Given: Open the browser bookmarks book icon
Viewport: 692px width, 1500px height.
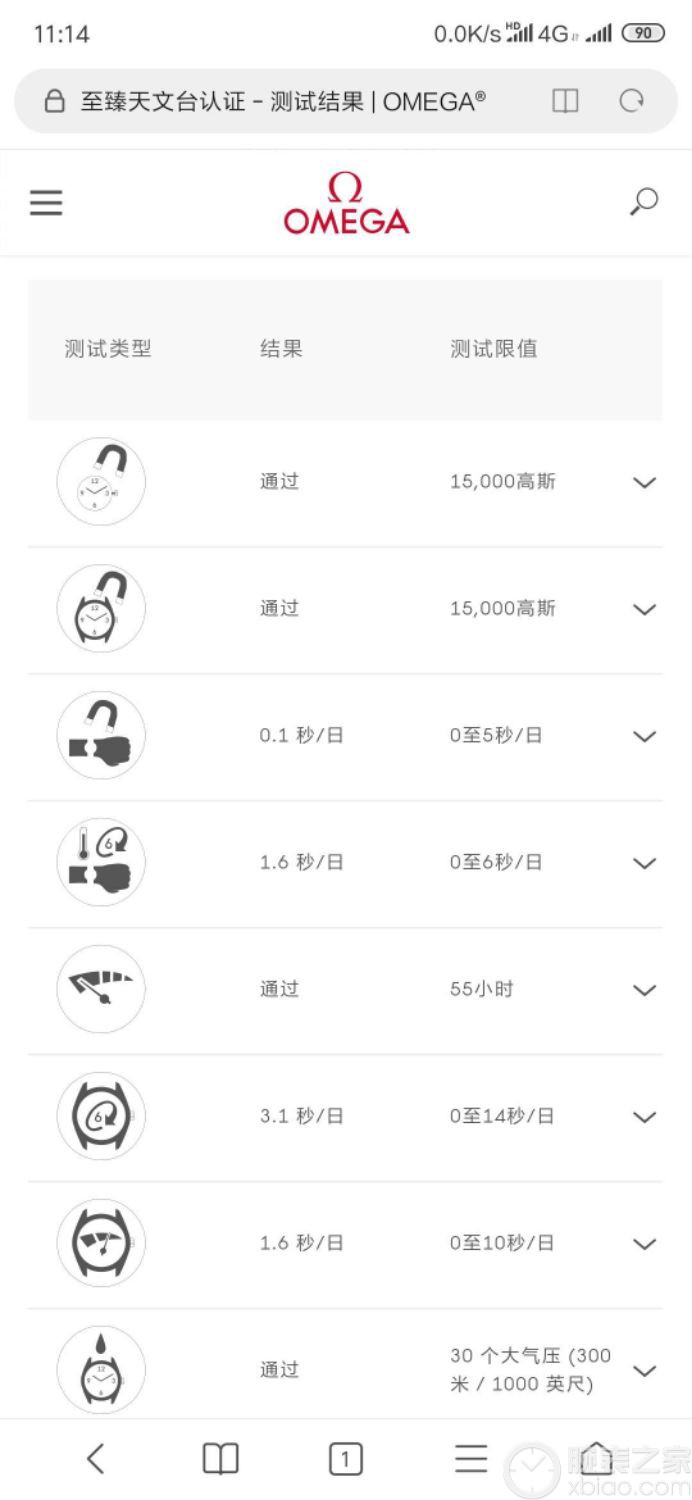Looking at the screenshot, I should pos(220,1460).
